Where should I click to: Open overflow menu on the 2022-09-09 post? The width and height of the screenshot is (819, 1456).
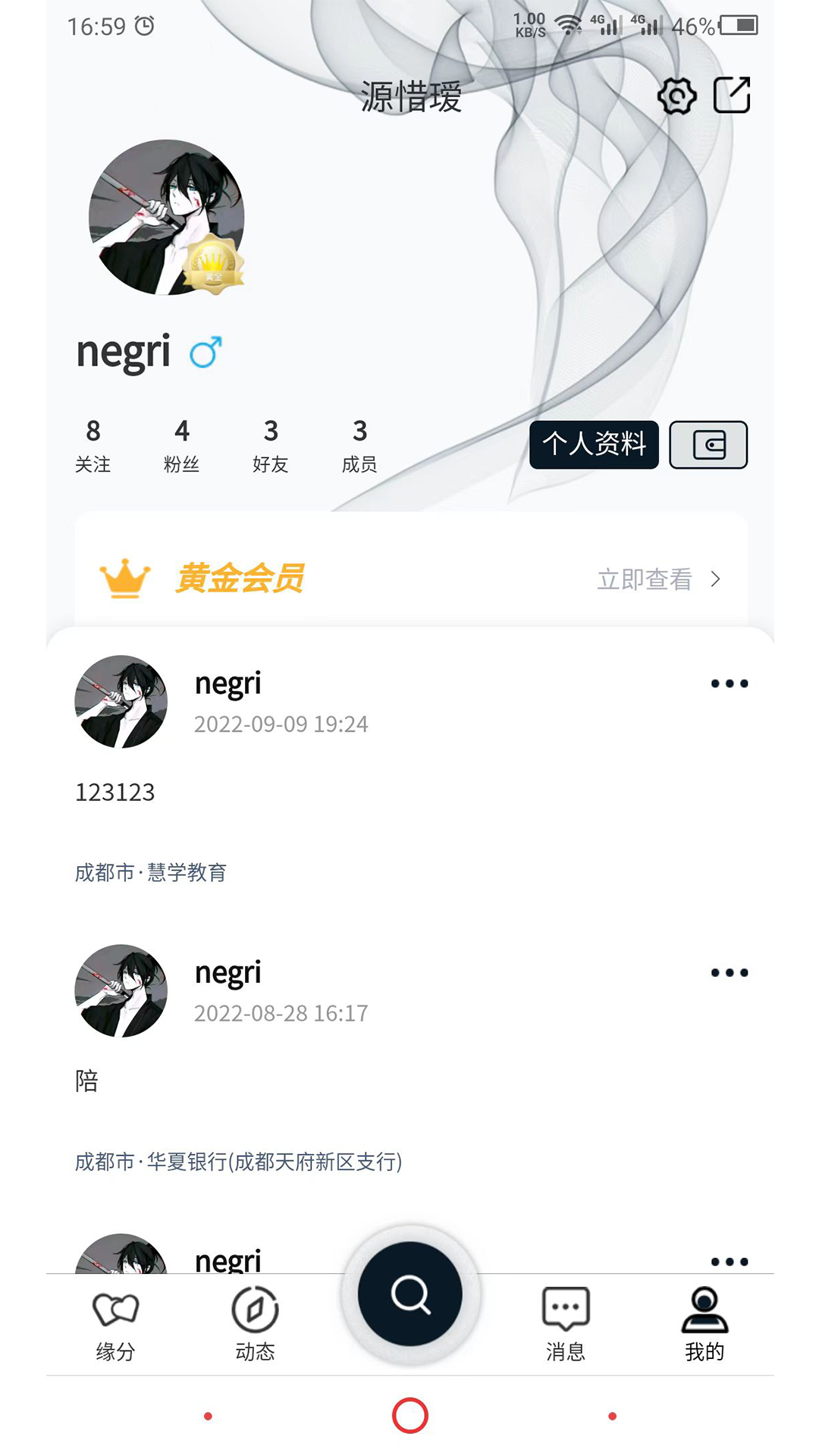click(730, 683)
